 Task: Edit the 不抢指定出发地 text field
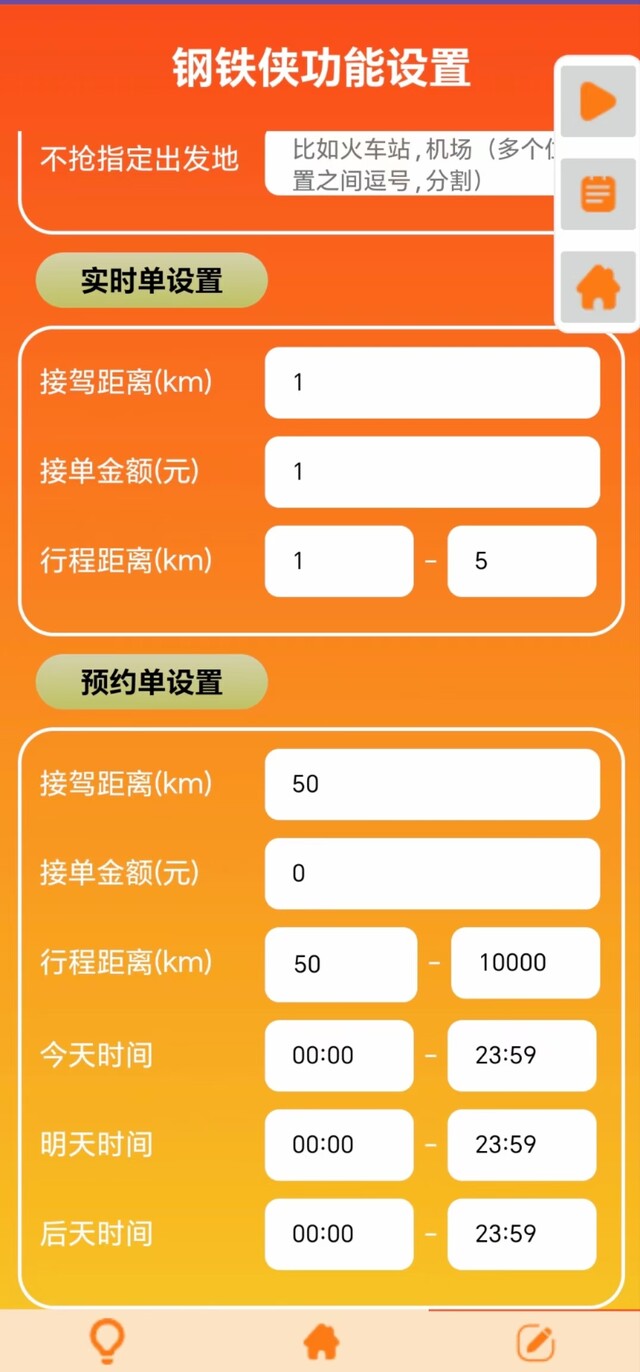point(410,163)
